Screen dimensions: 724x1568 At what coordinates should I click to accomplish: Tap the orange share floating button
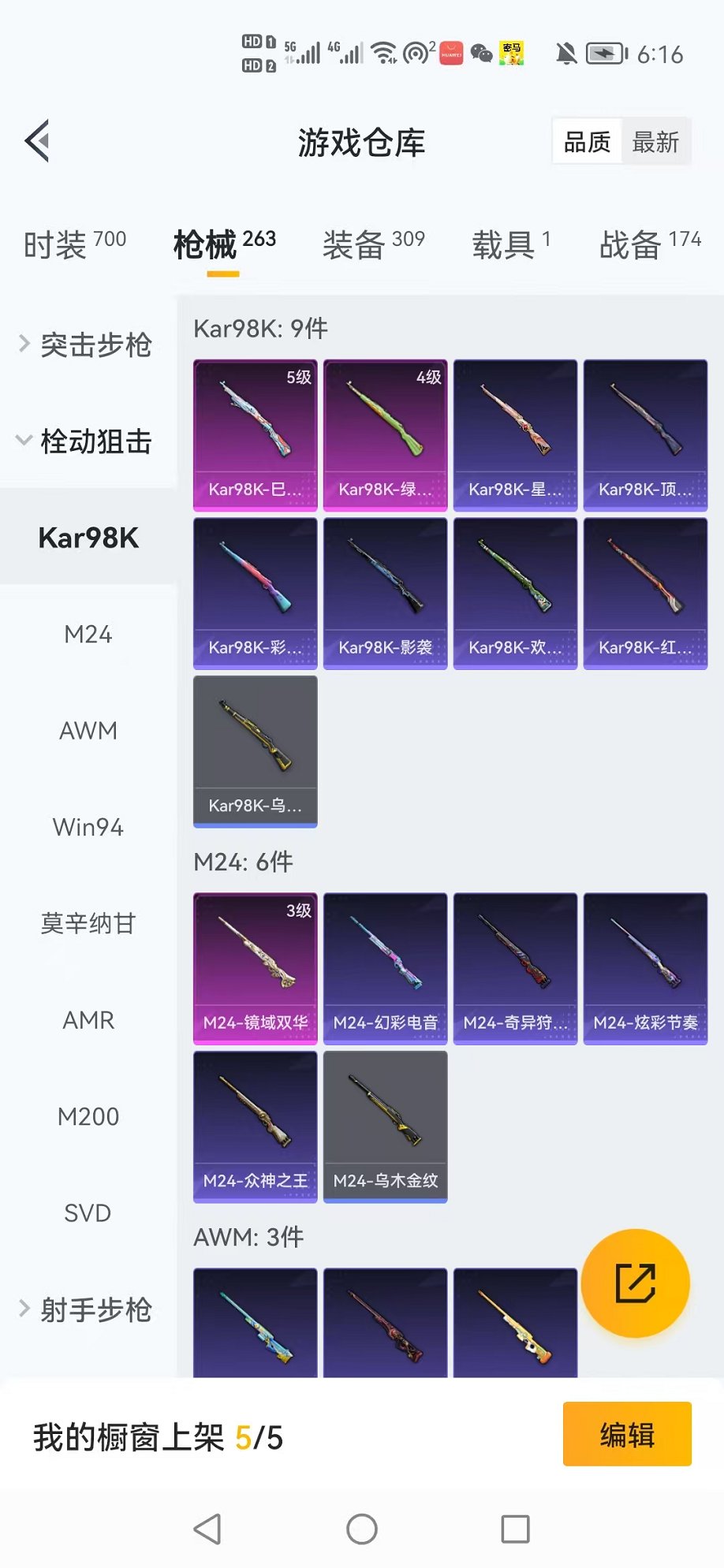click(x=635, y=1283)
